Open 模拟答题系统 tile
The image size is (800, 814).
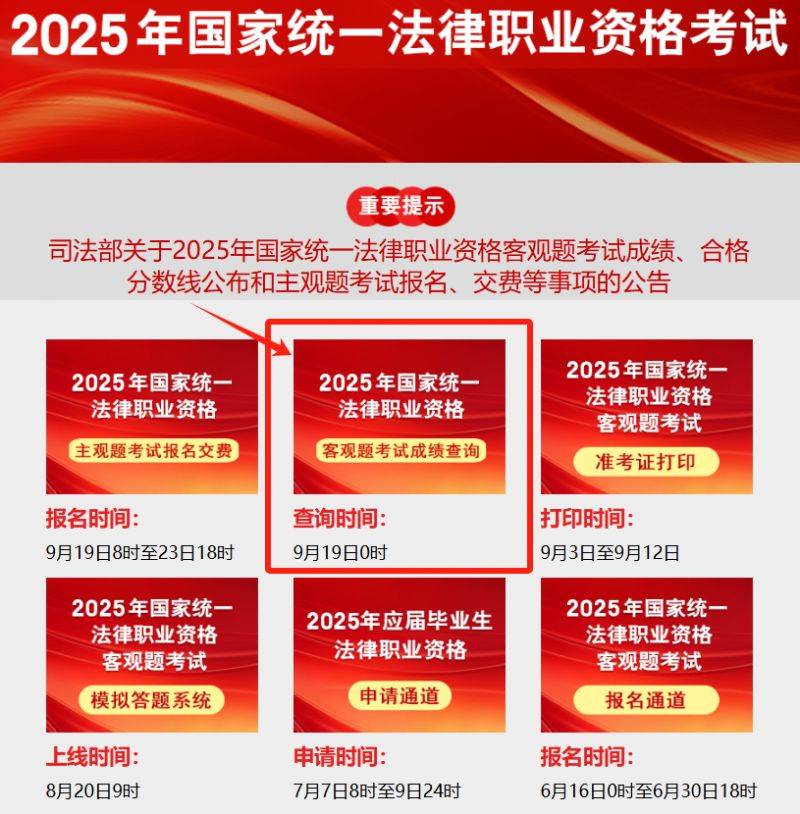point(152,654)
